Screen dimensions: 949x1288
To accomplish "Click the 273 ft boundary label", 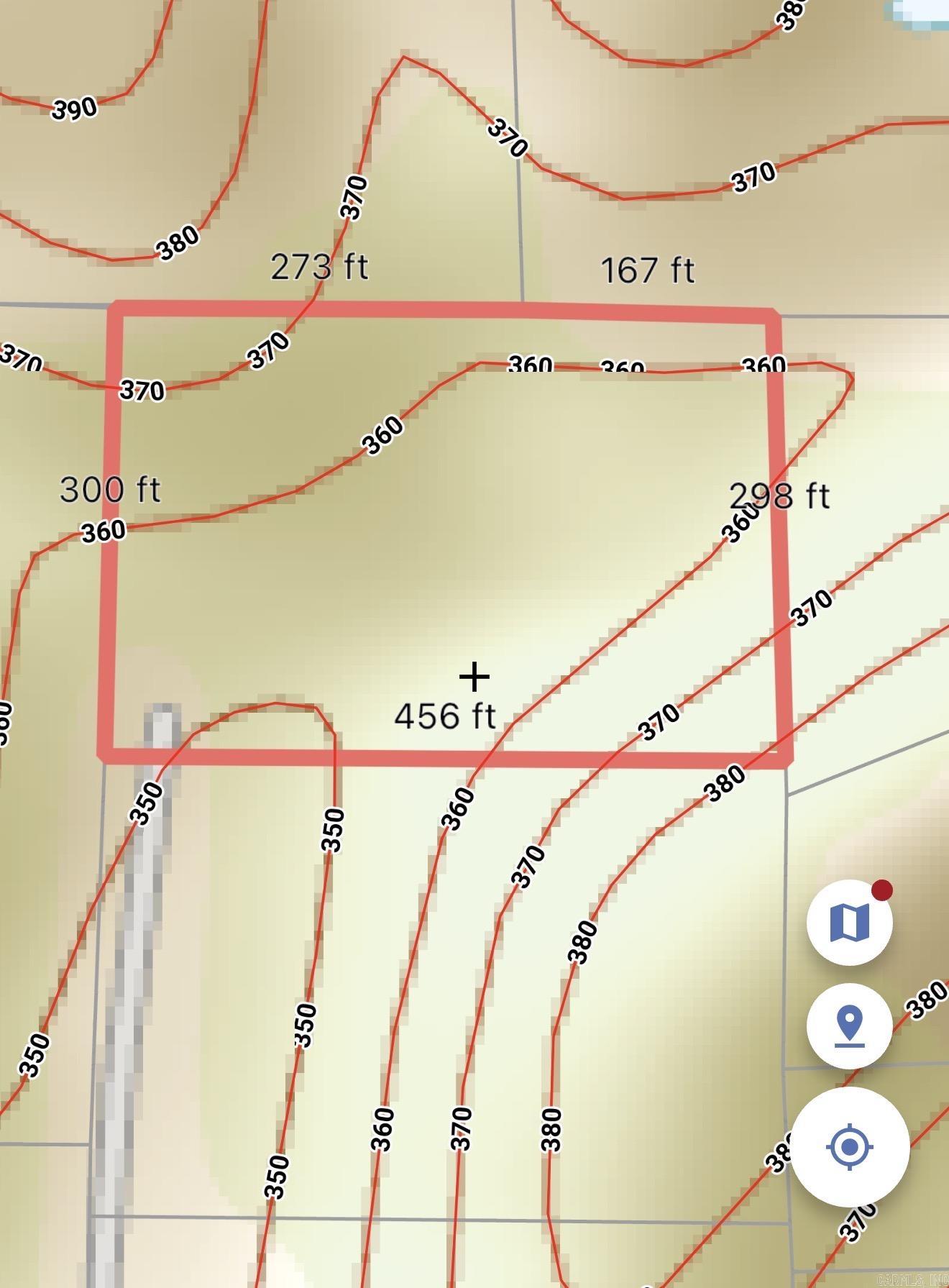I will pos(323,268).
